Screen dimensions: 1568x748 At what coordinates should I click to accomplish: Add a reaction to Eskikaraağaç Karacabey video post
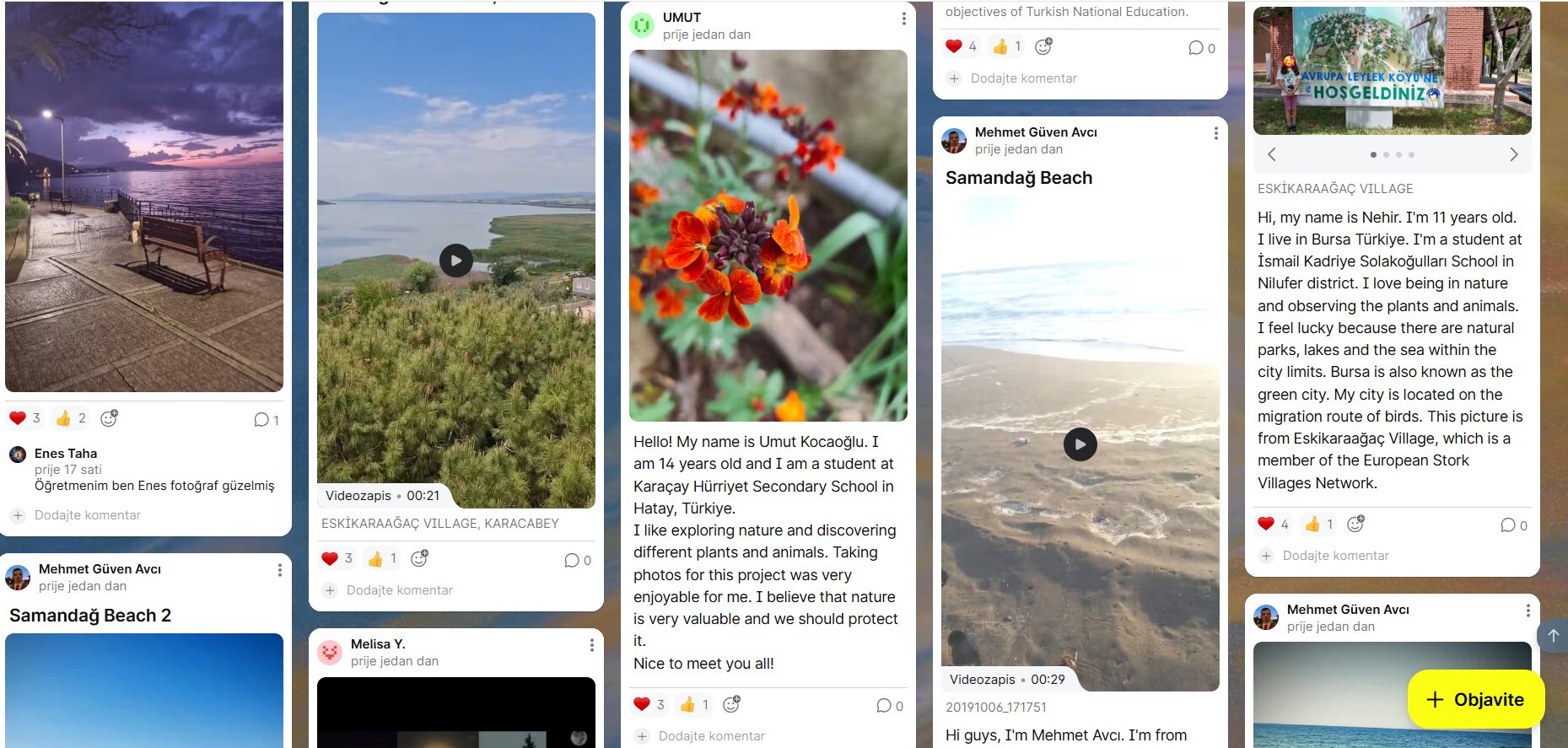coord(419,558)
